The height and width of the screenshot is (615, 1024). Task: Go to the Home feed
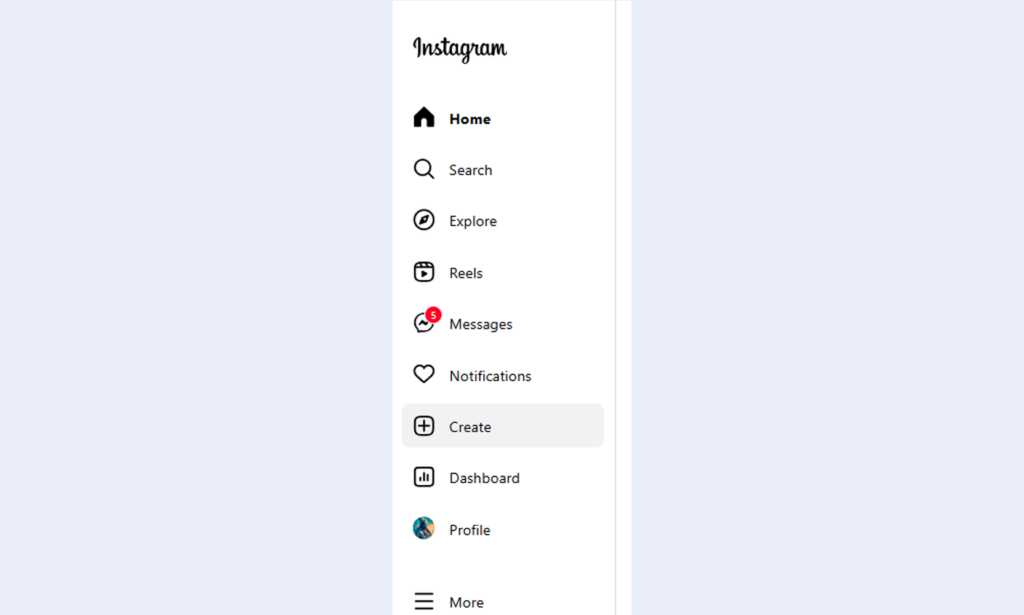(468, 119)
